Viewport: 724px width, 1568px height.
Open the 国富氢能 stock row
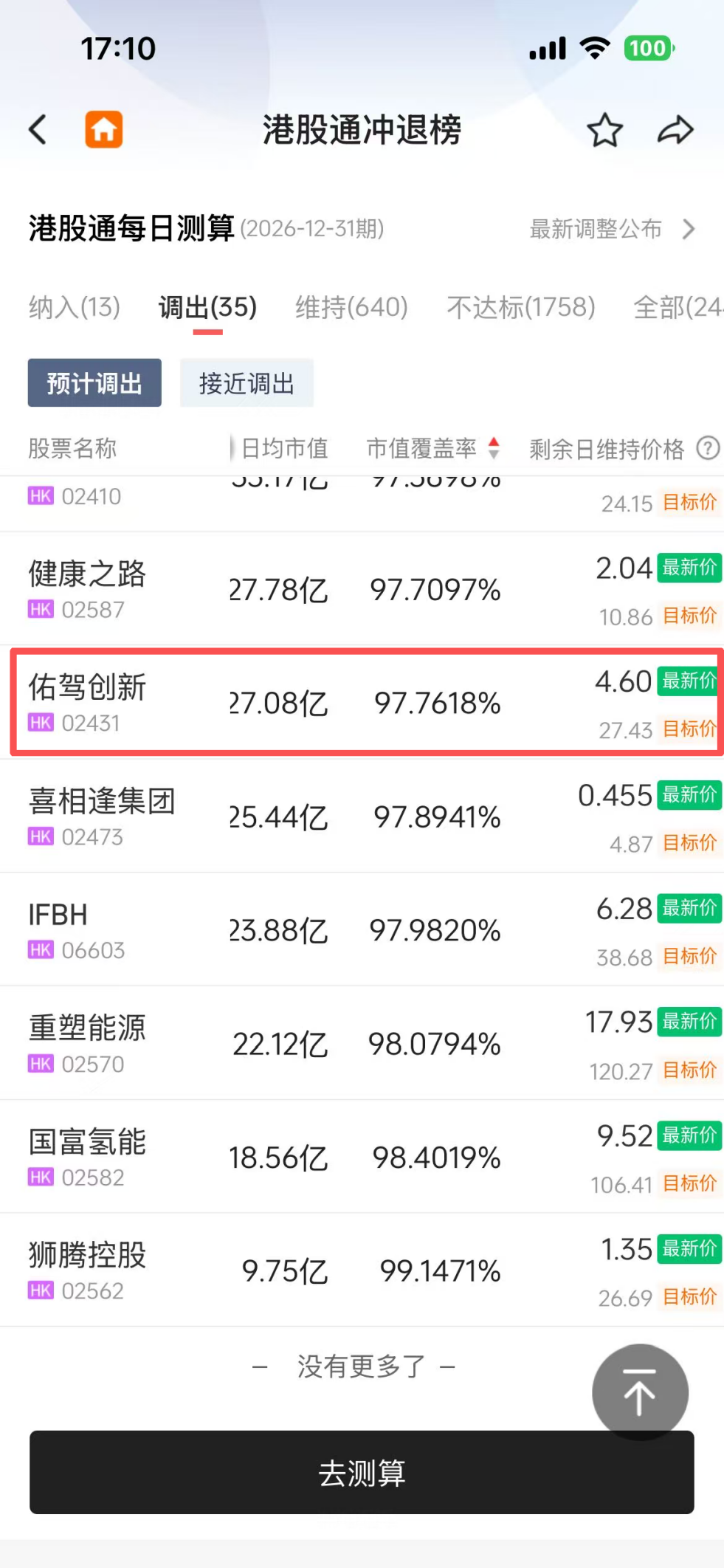click(x=362, y=1158)
